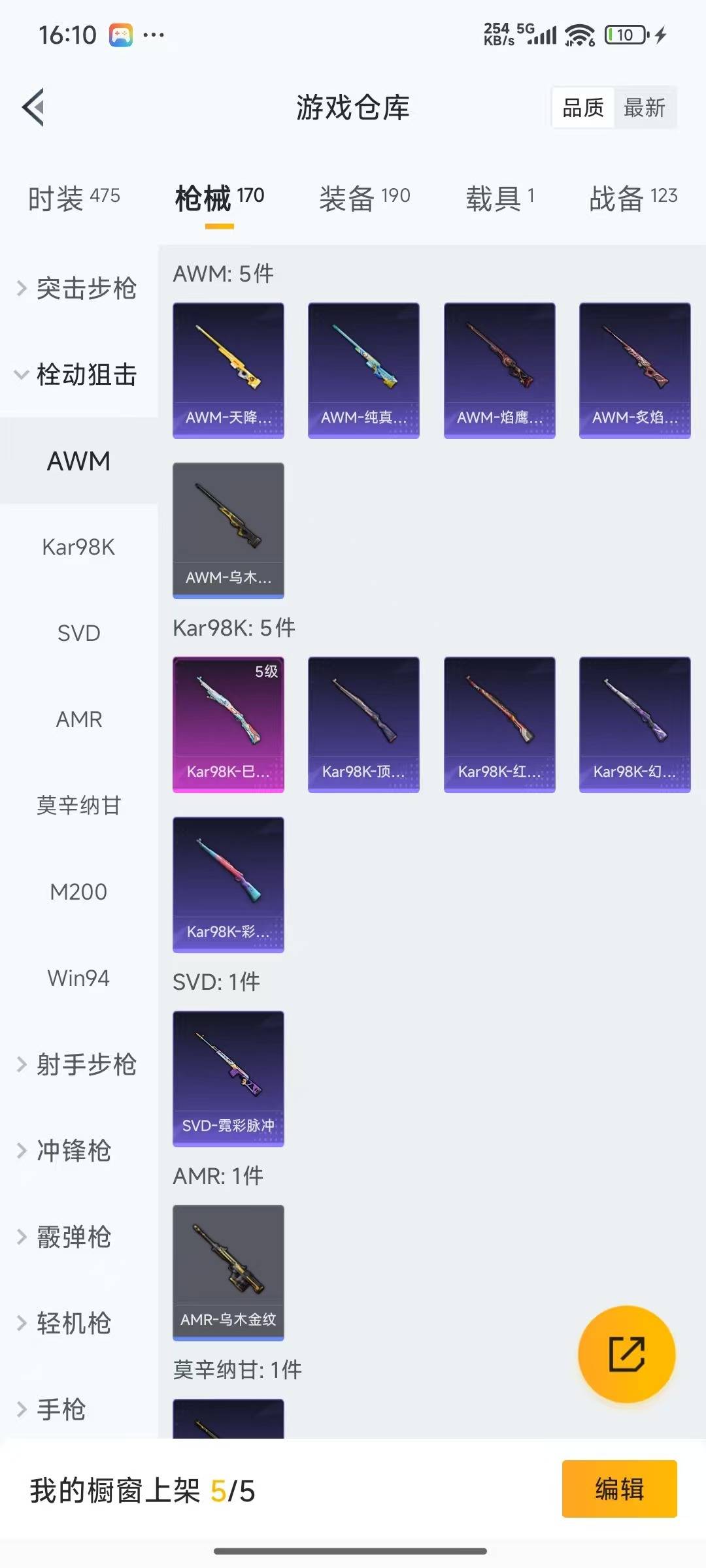Viewport: 706px width, 1568px height.
Task: Select M200 in the side list
Action: pyautogui.click(x=78, y=892)
